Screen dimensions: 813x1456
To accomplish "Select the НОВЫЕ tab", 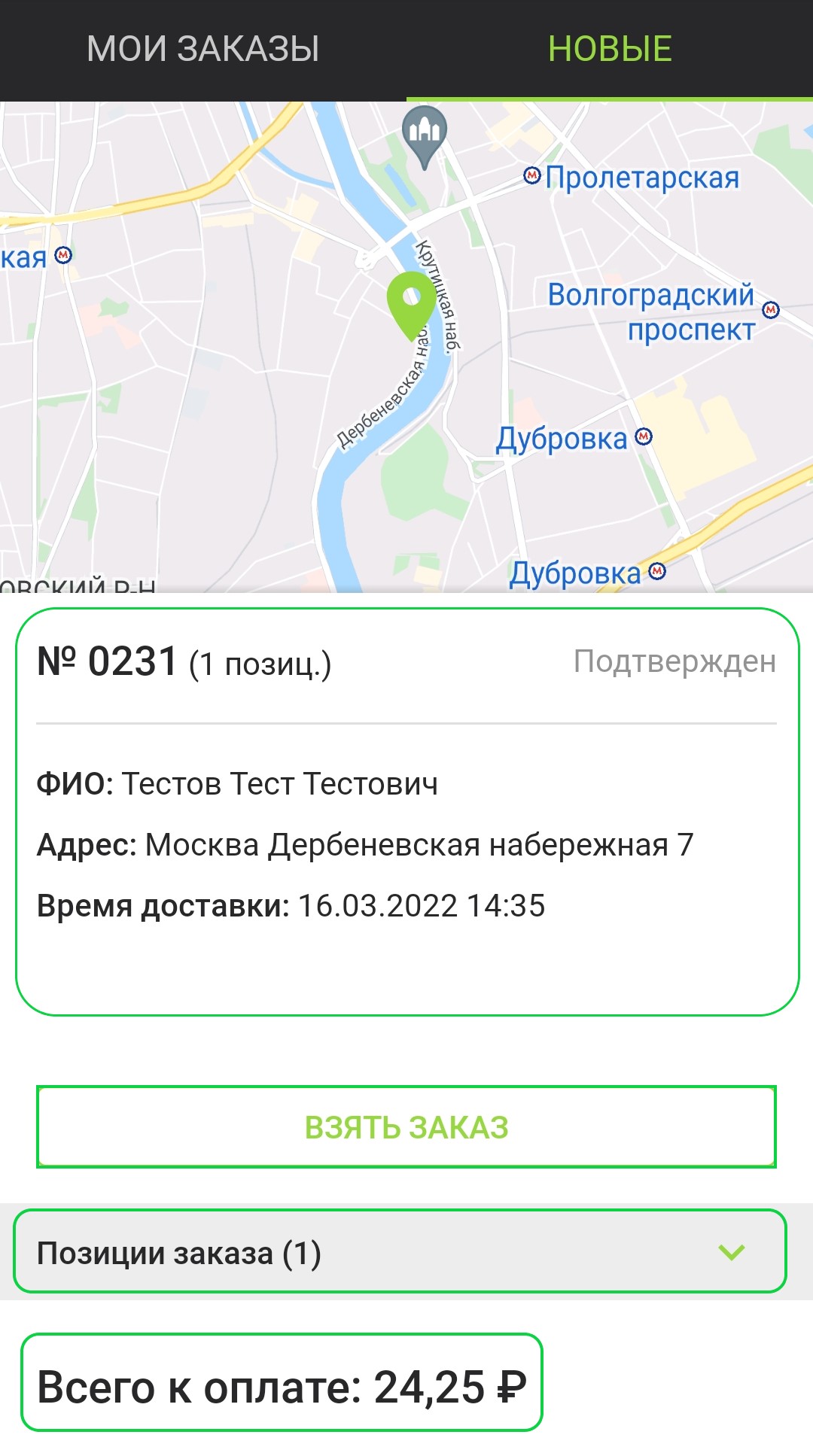I will [x=610, y=50].
